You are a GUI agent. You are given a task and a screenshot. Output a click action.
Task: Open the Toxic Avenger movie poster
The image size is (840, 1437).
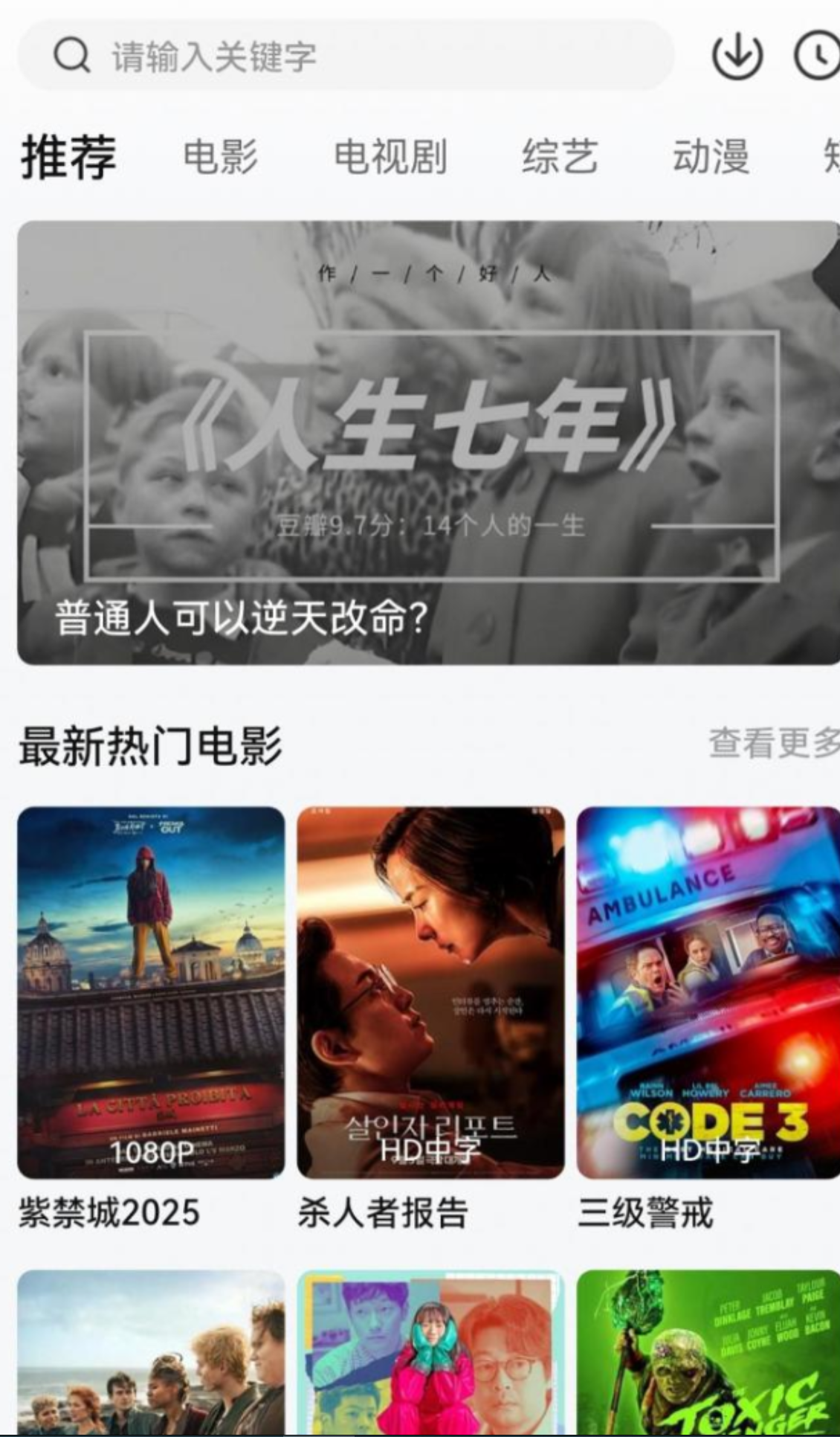point(708,1352)
